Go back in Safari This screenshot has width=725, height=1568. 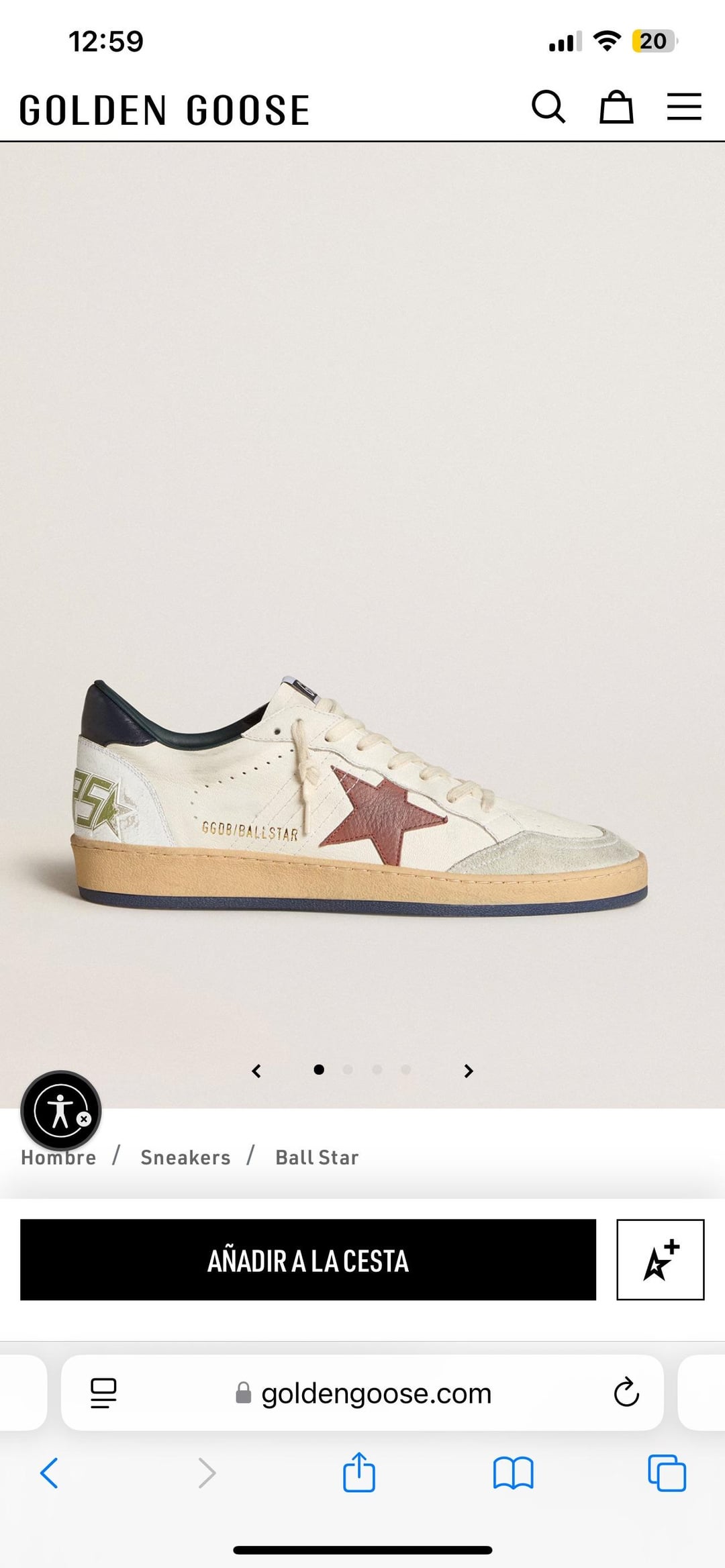50,1473
